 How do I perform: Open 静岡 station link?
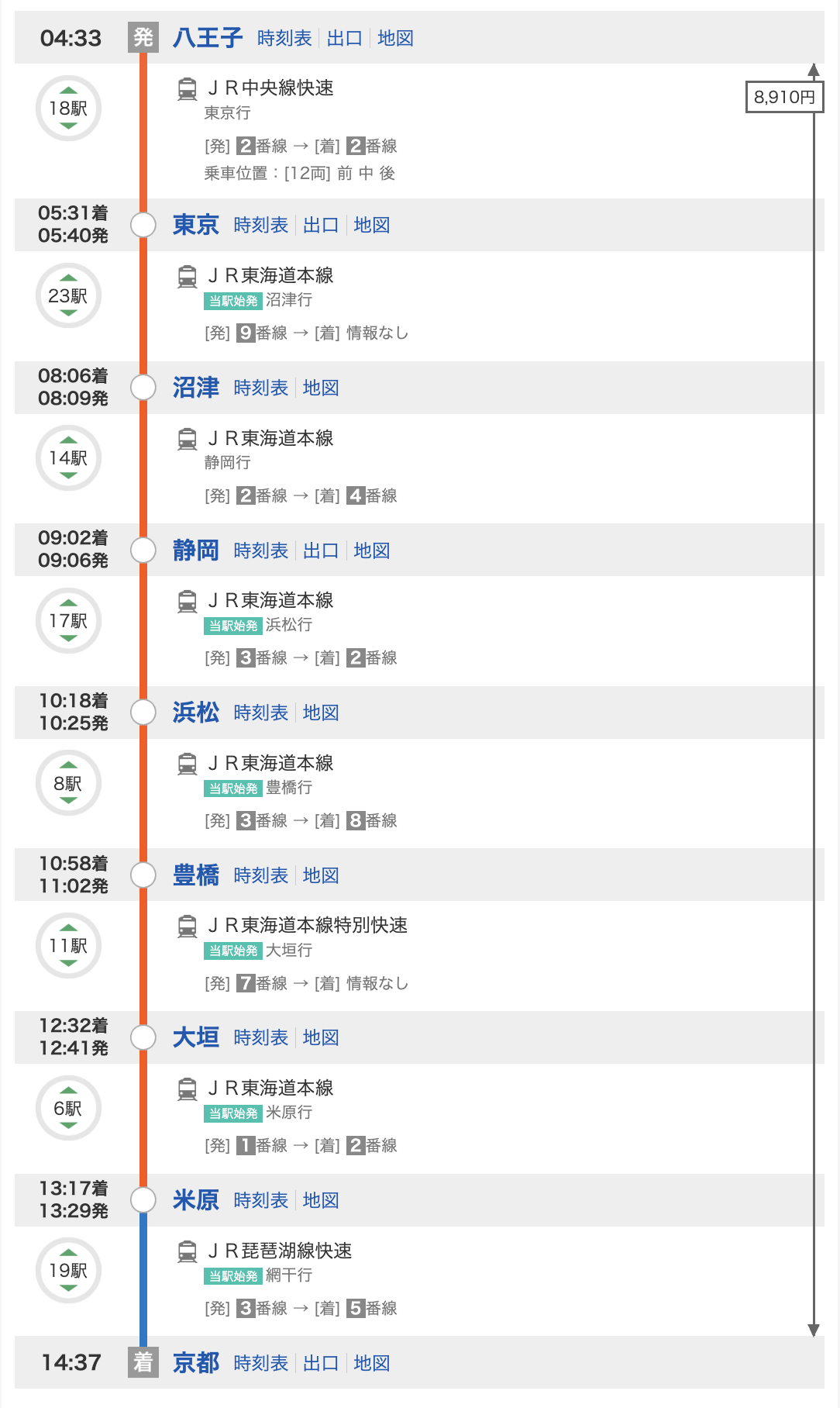pyautogui.click(x=195, y=550)
